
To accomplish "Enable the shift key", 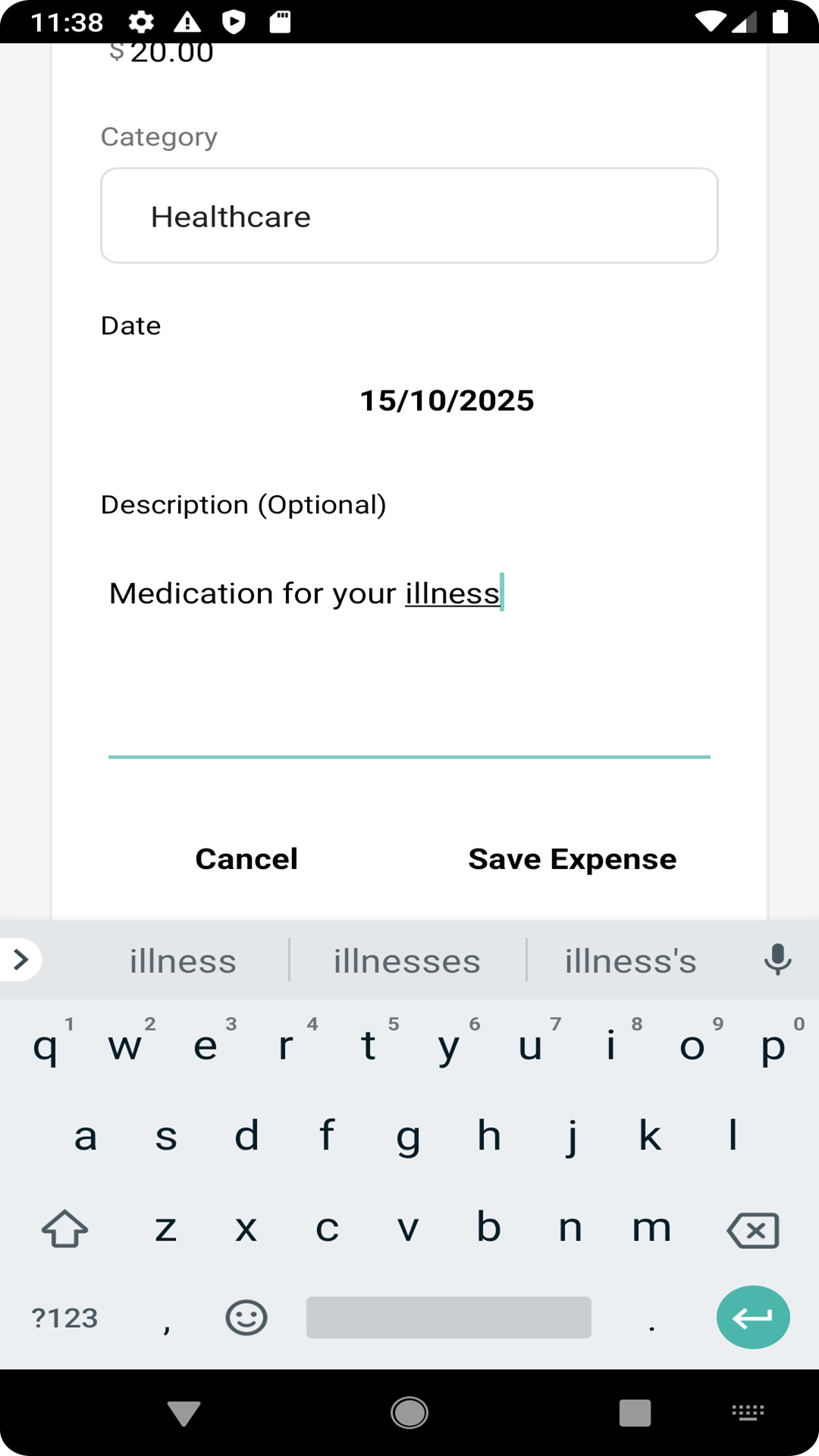I will [65, 1229].
